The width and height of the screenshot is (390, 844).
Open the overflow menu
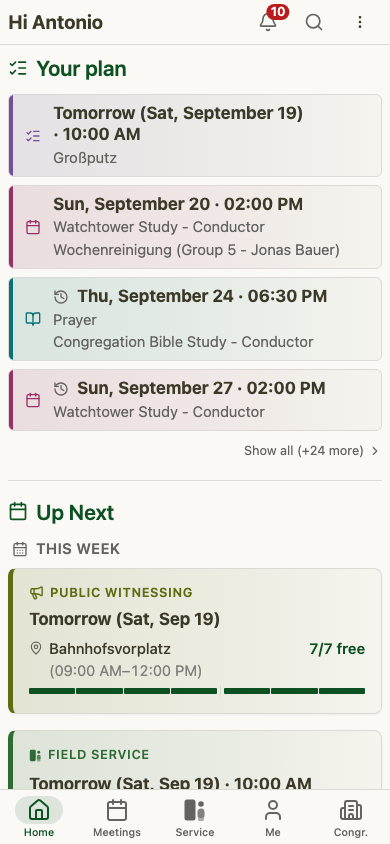pyautogui.click(x=360, y=22)
